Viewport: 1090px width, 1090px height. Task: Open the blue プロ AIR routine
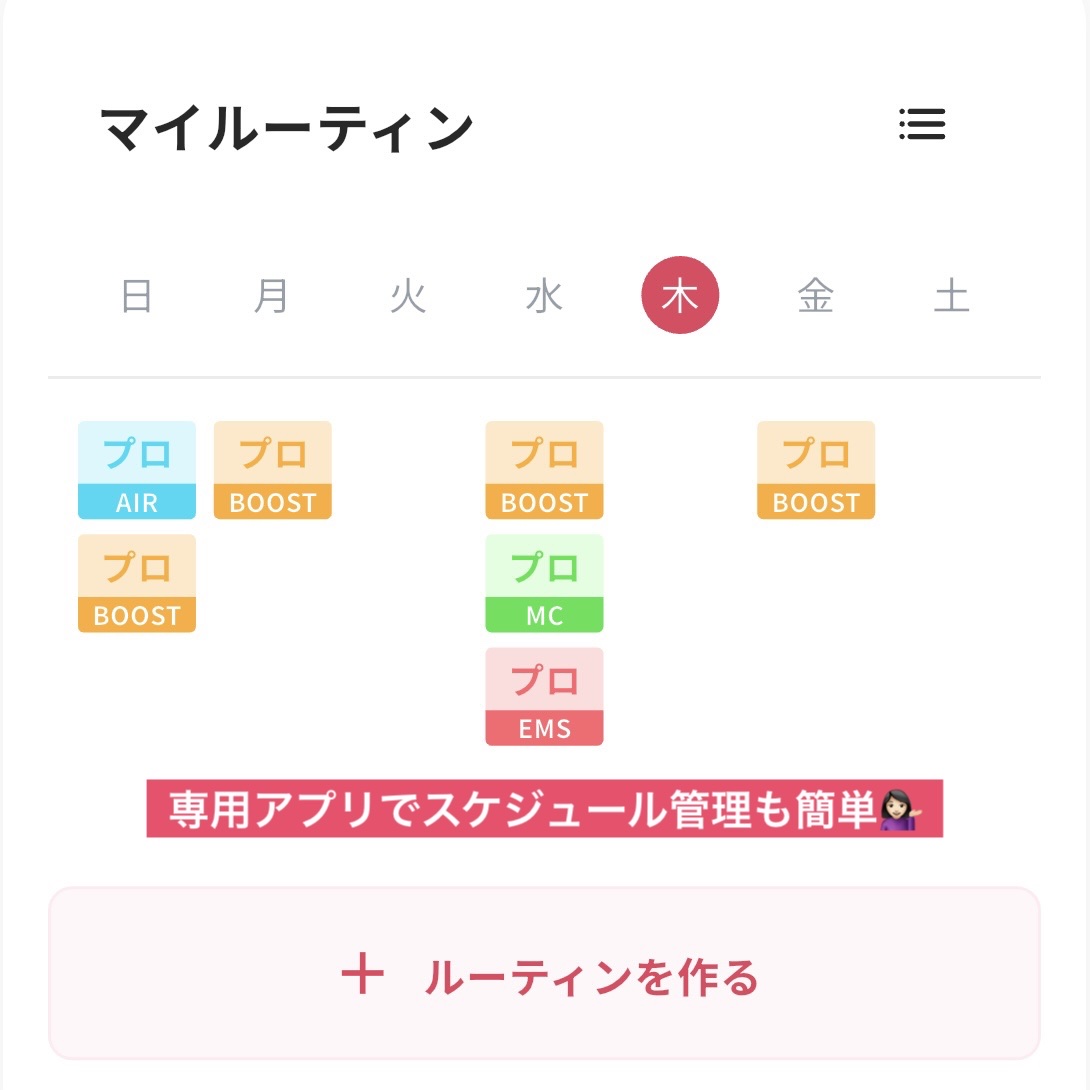point(137,470)
